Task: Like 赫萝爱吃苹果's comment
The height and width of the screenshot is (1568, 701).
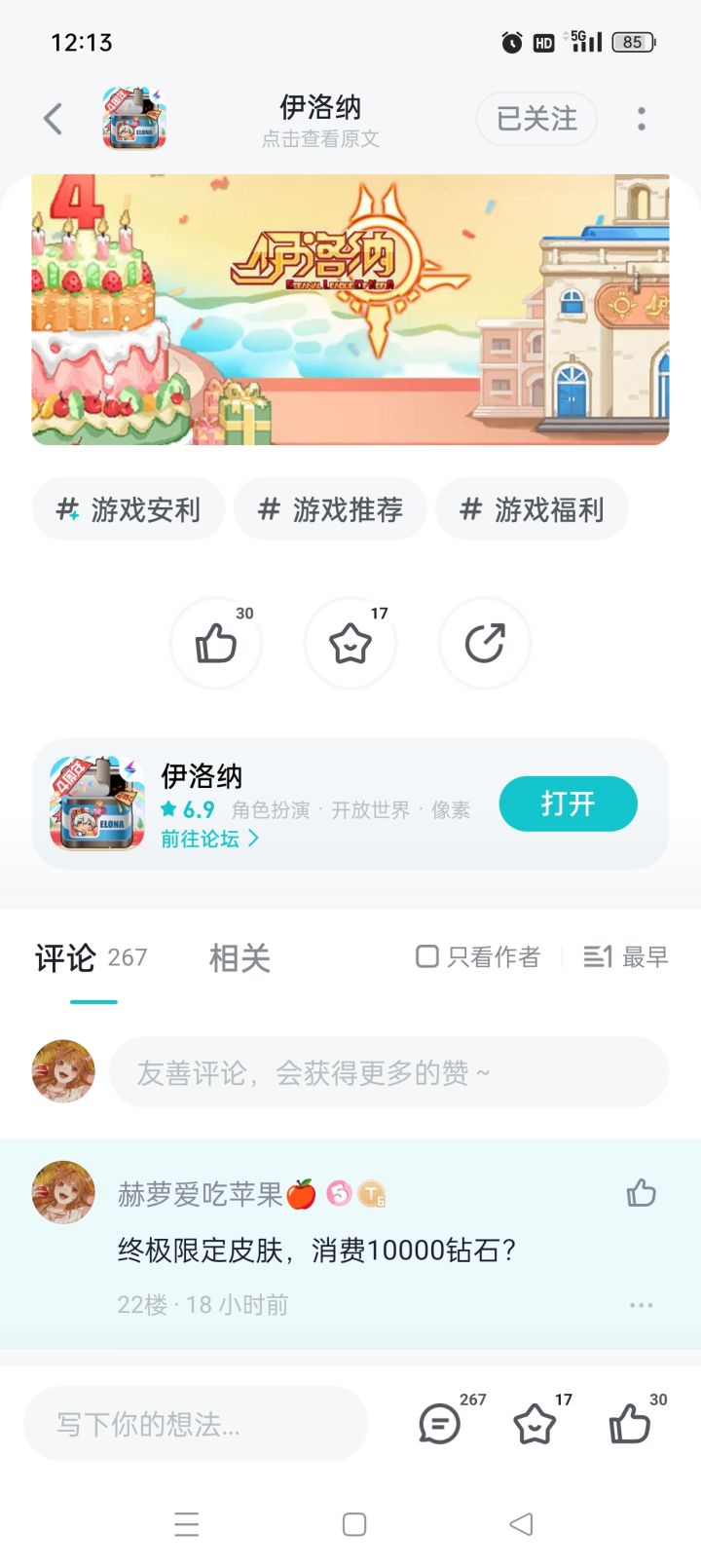Action: (x=641, y=1193)
